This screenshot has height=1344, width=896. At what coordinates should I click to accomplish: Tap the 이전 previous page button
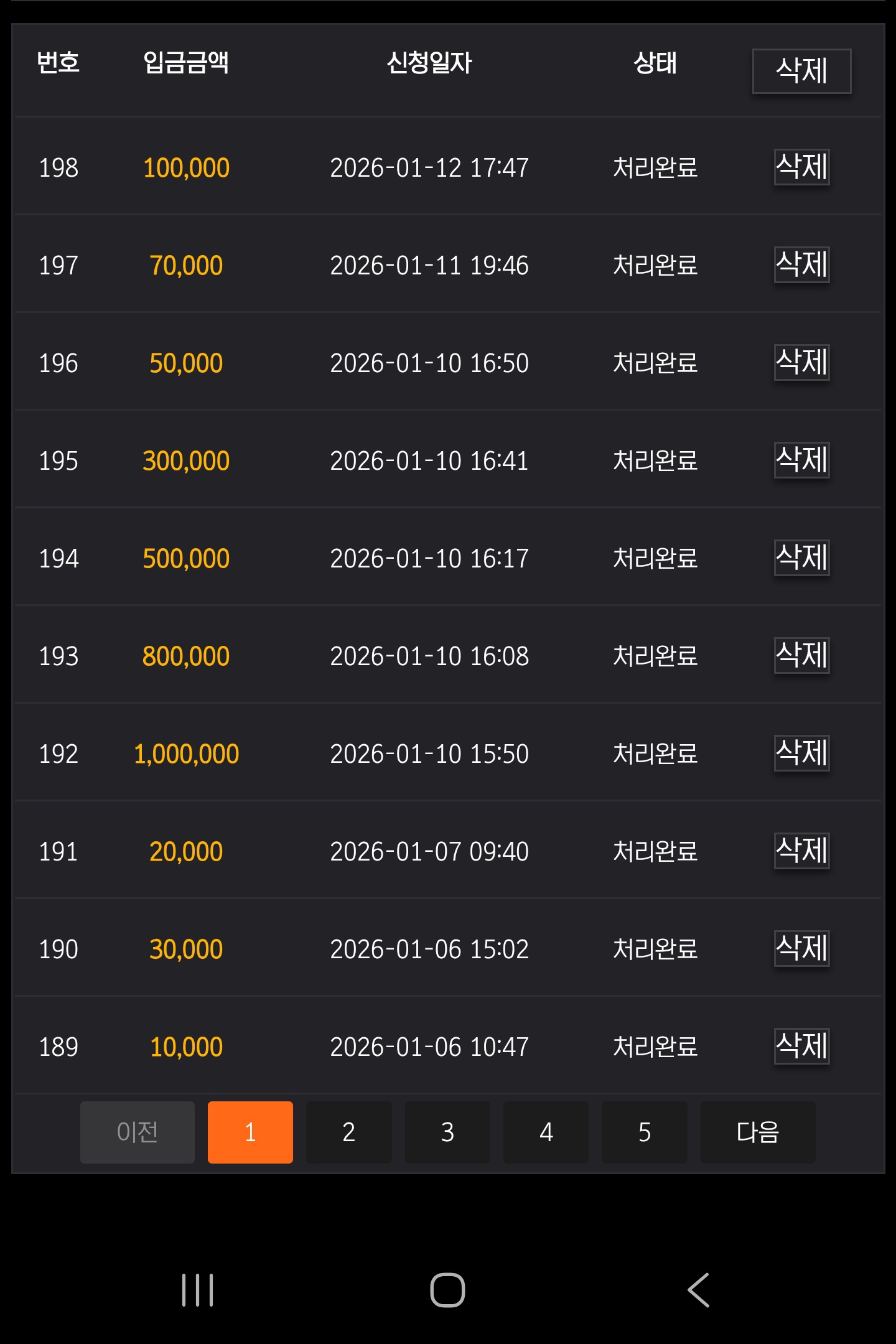(x=137, y=1132)
